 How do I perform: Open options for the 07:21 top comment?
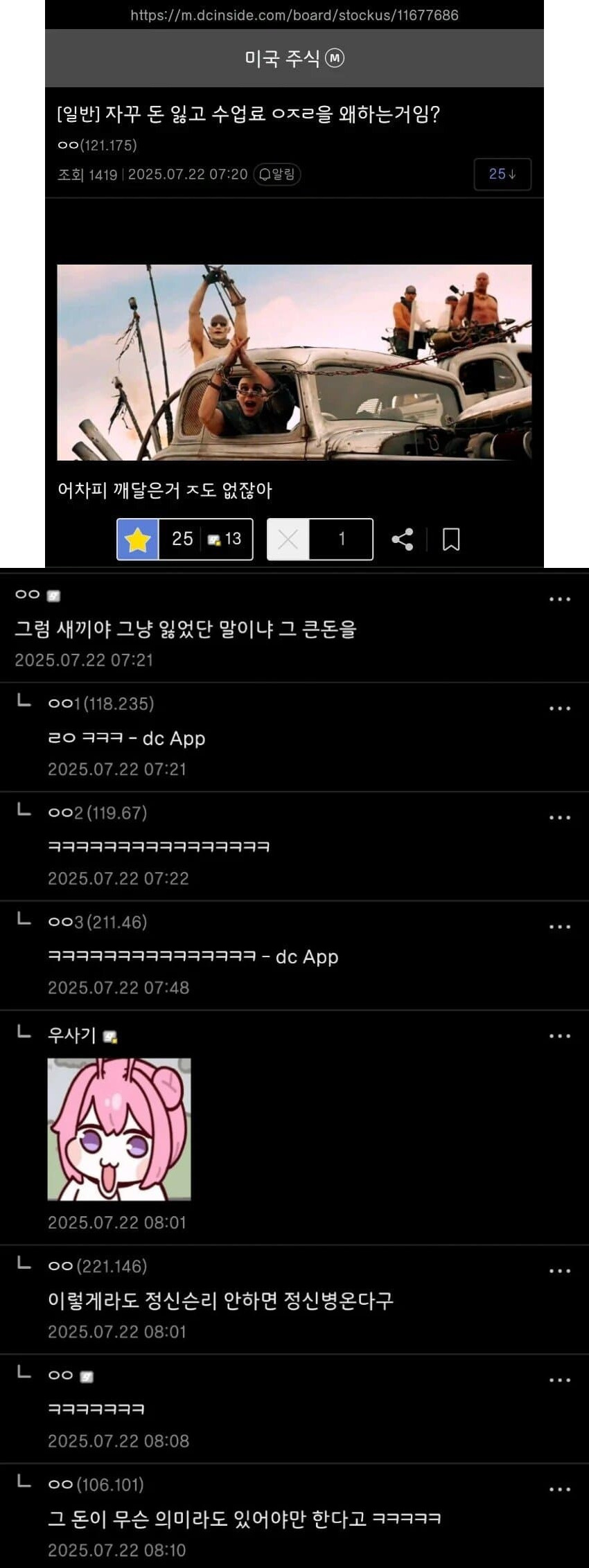click(559, 599)
